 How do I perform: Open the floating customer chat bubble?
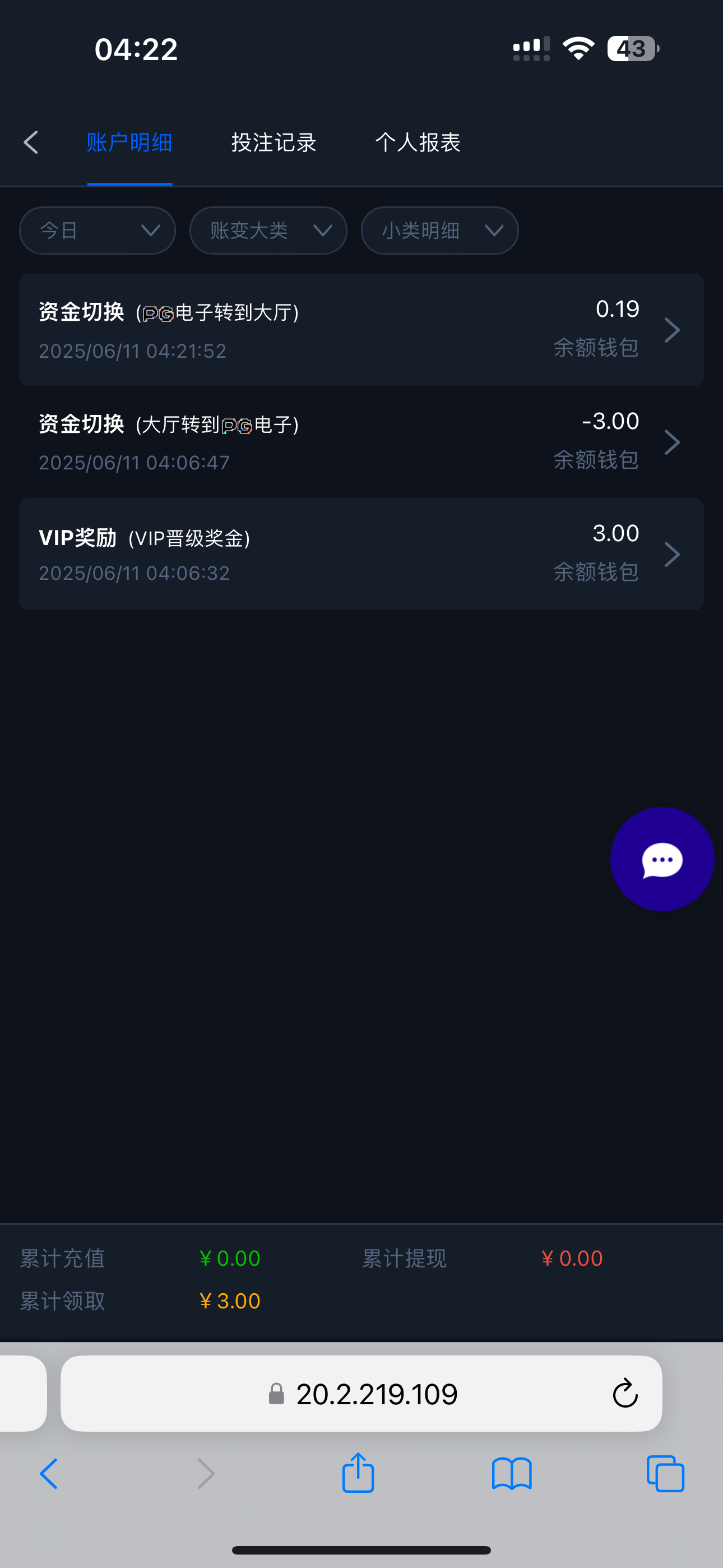pos(661,859)
